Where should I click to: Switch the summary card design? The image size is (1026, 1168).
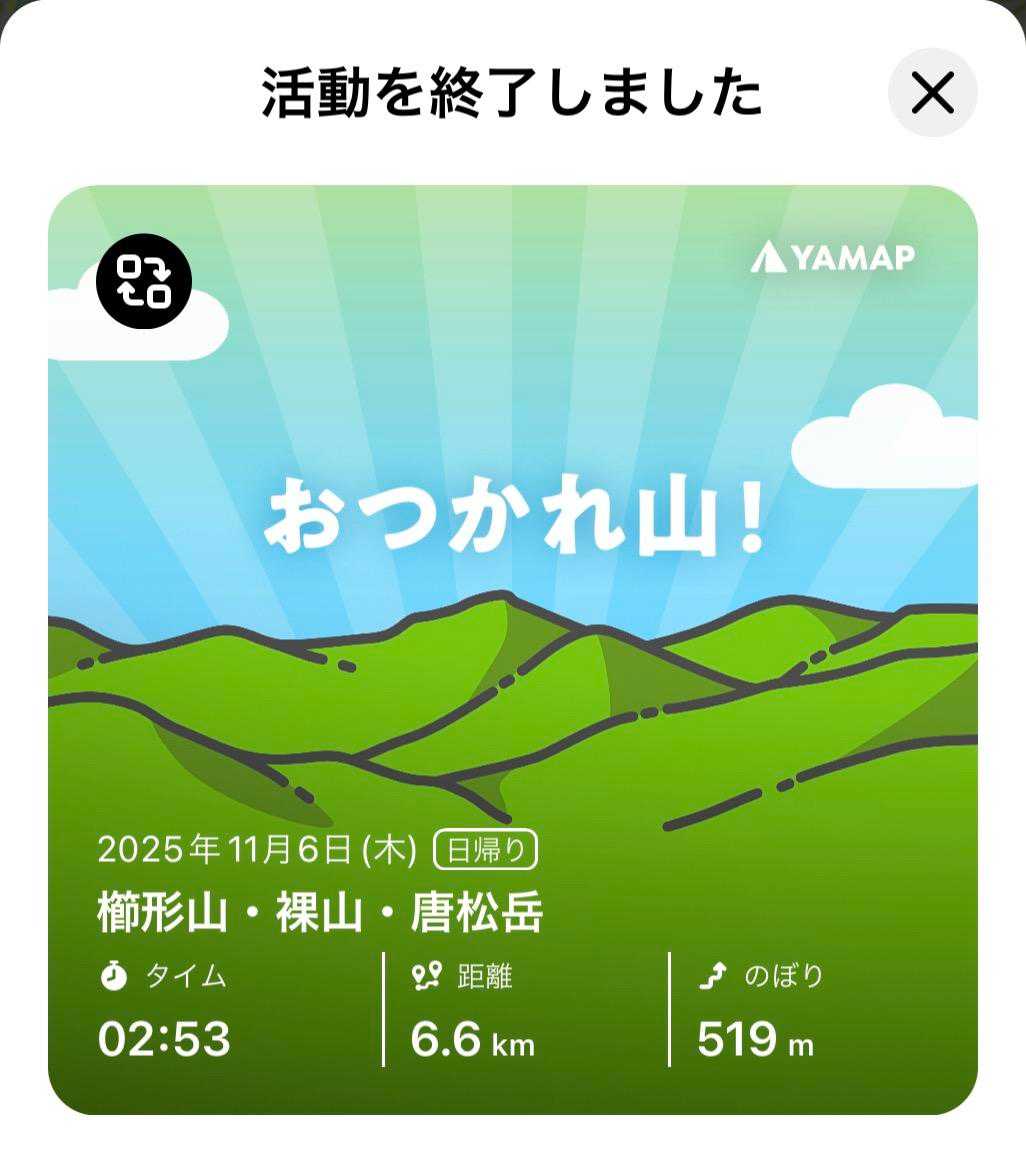pos(144,282)
